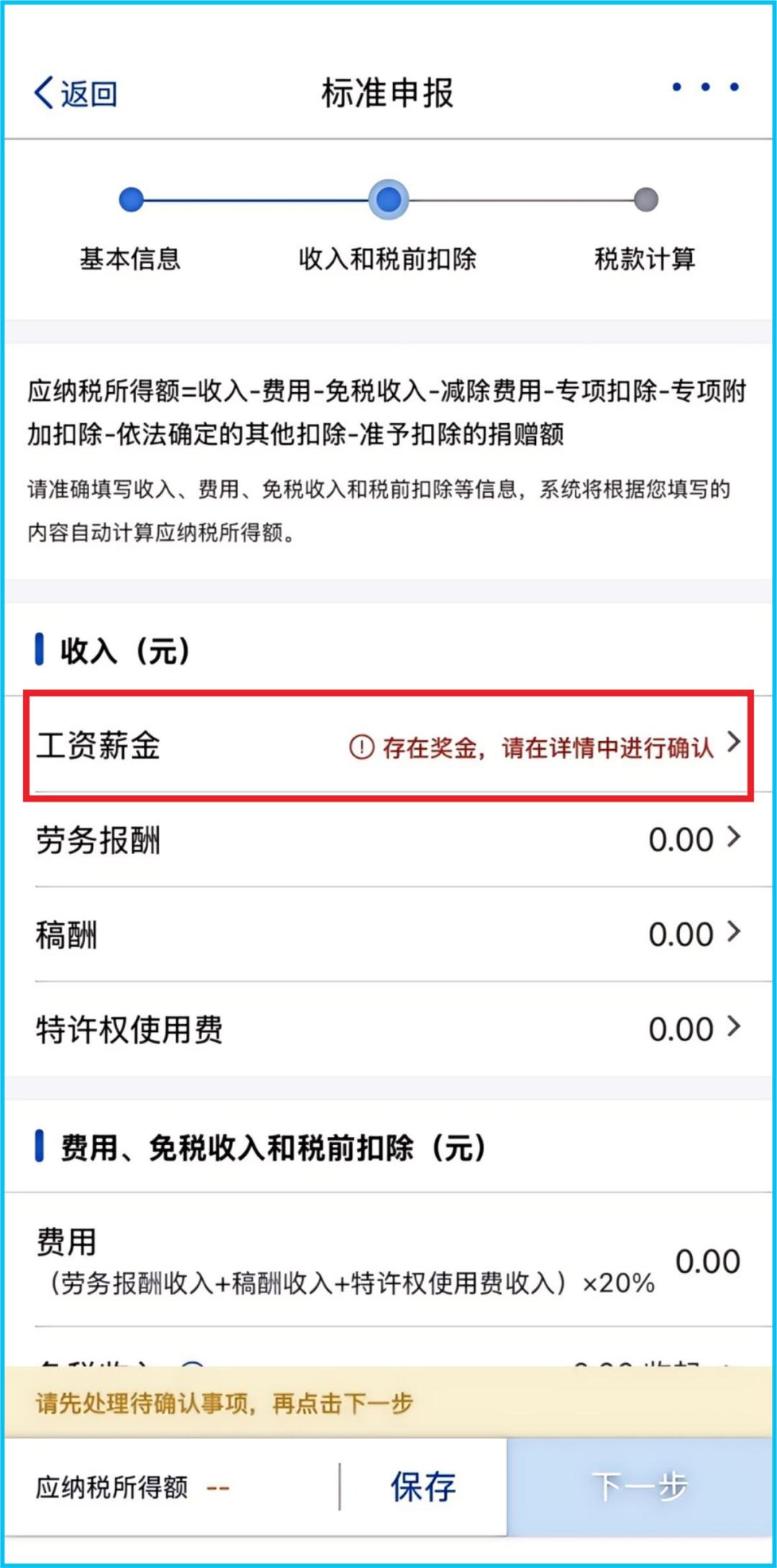Viewport: 777px width, 1568px height.
Task: Open 工资薪金 details to confirm bonus
Action: click(x=388, y=746)
